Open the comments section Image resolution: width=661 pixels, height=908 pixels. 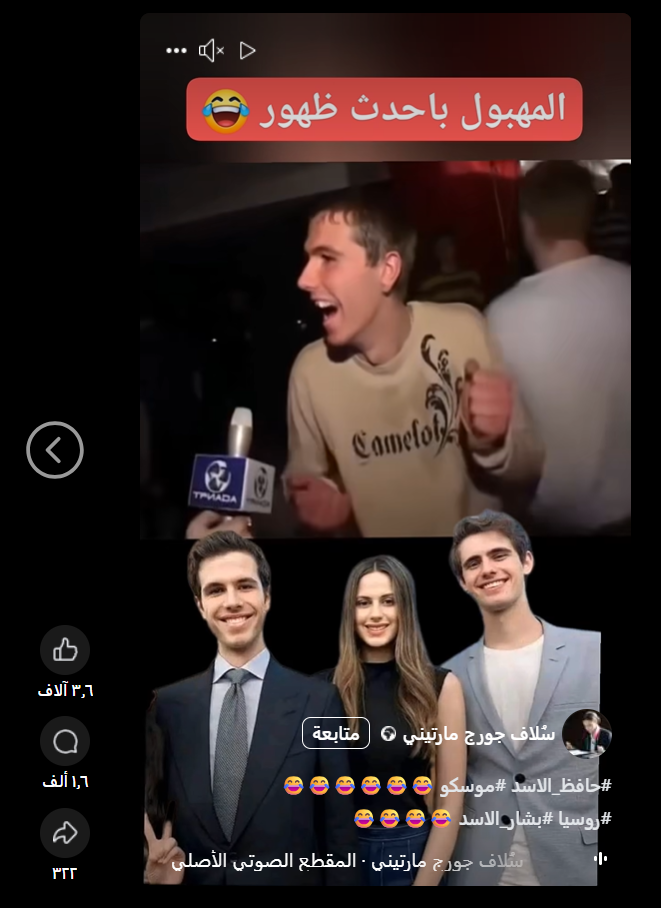65,742
